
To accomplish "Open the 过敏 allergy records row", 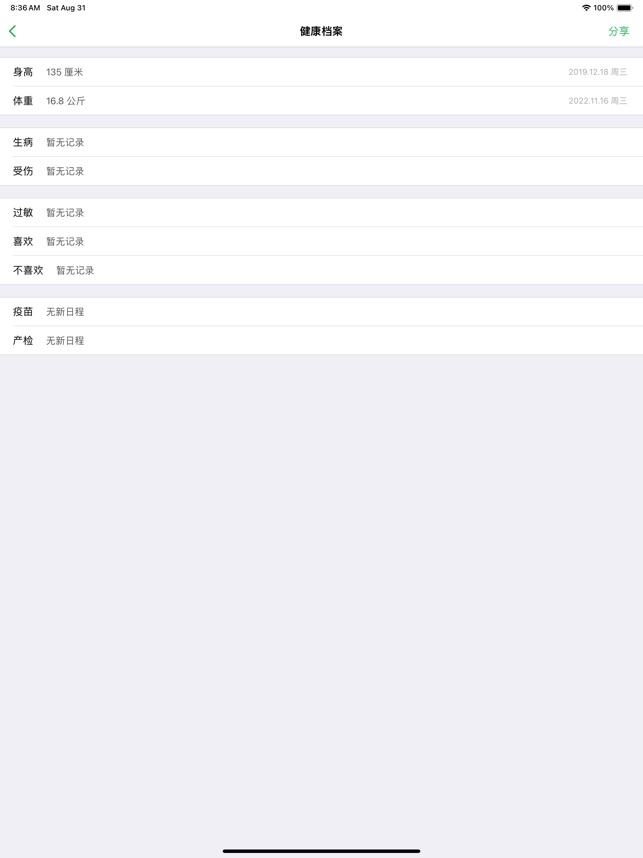I will (x=320, y=212).
